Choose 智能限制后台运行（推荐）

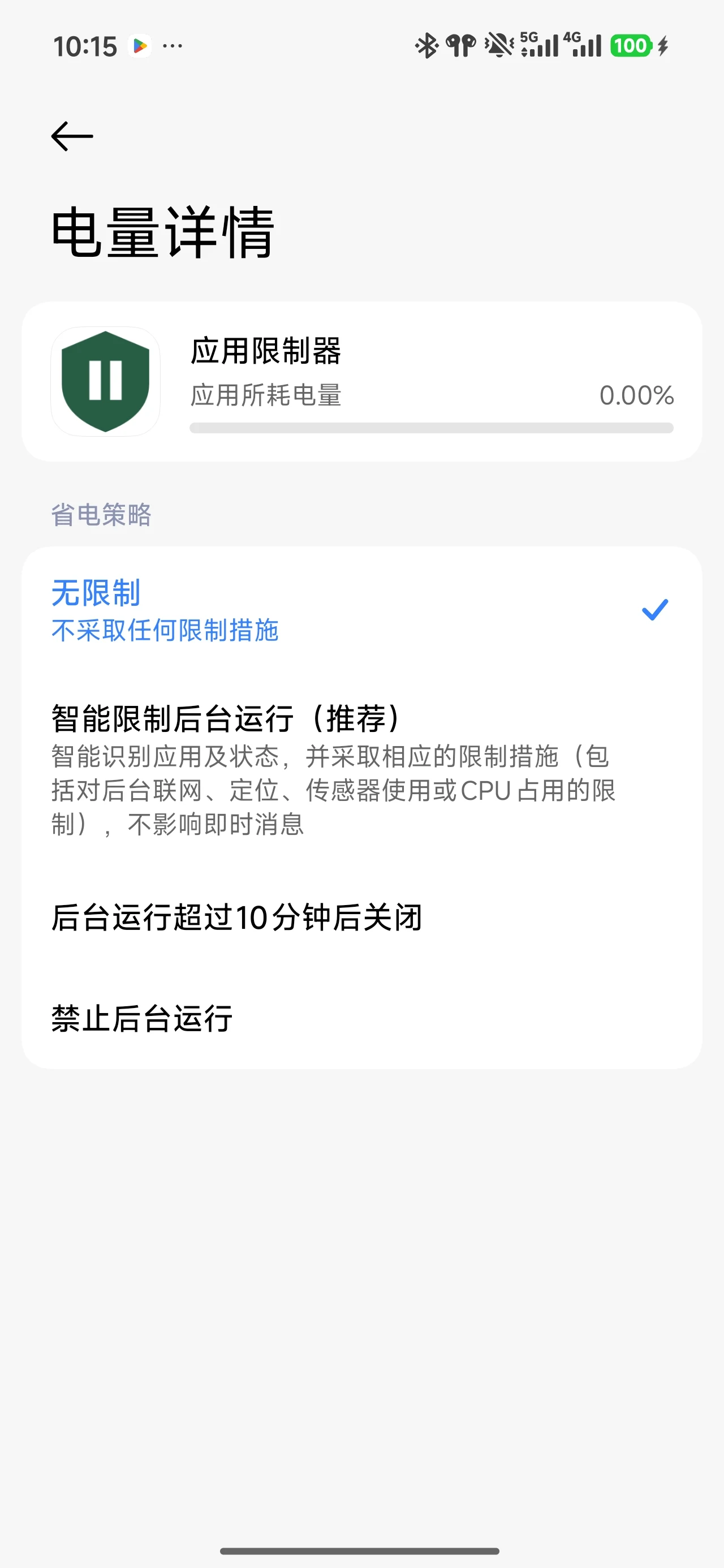[x=361, y=770]
